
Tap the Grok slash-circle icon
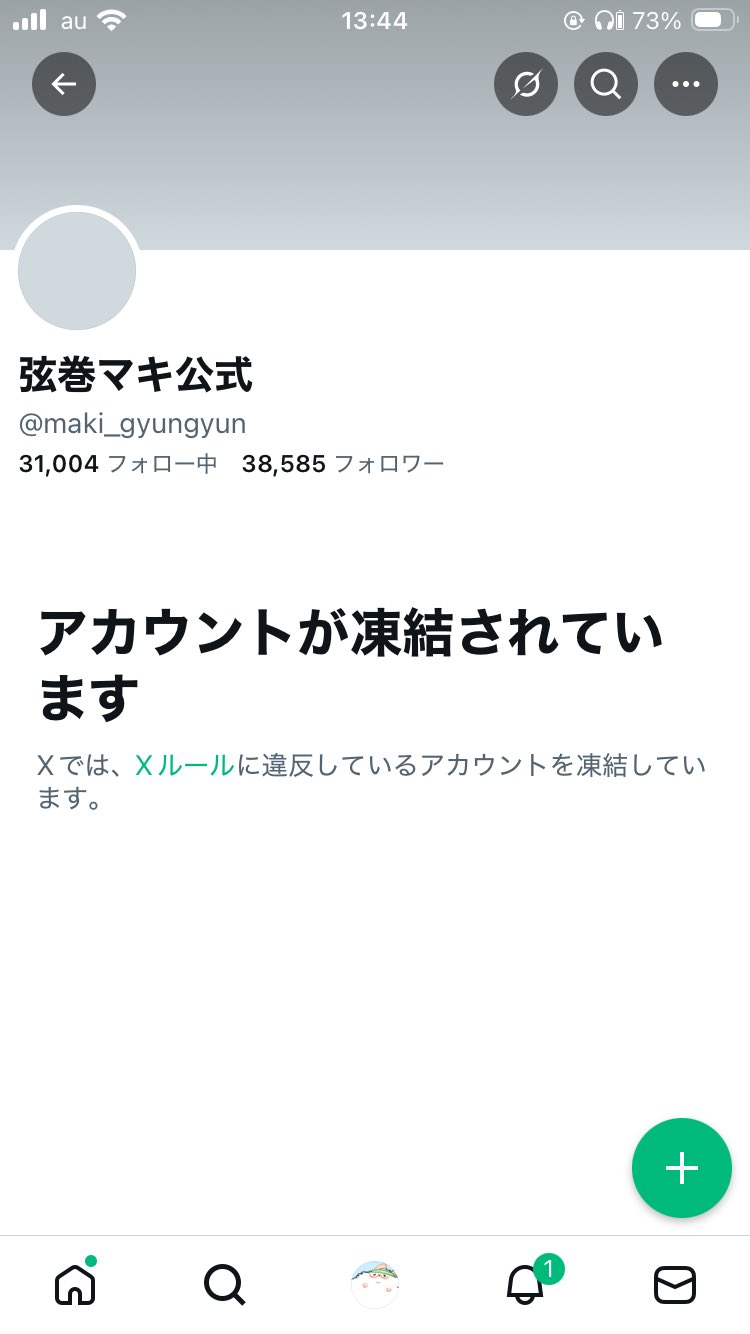526,85
